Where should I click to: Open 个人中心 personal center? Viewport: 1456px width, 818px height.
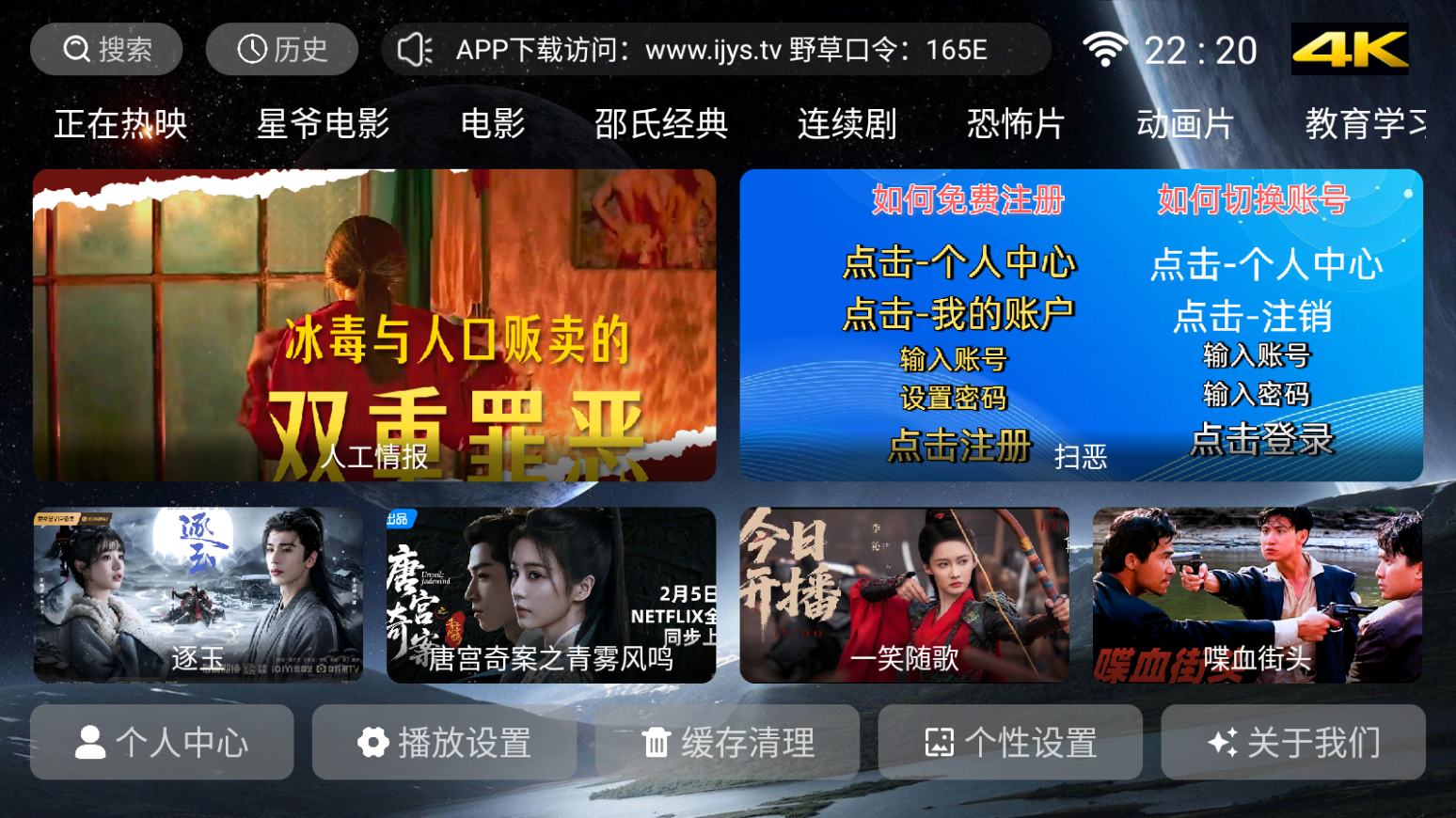162,742
